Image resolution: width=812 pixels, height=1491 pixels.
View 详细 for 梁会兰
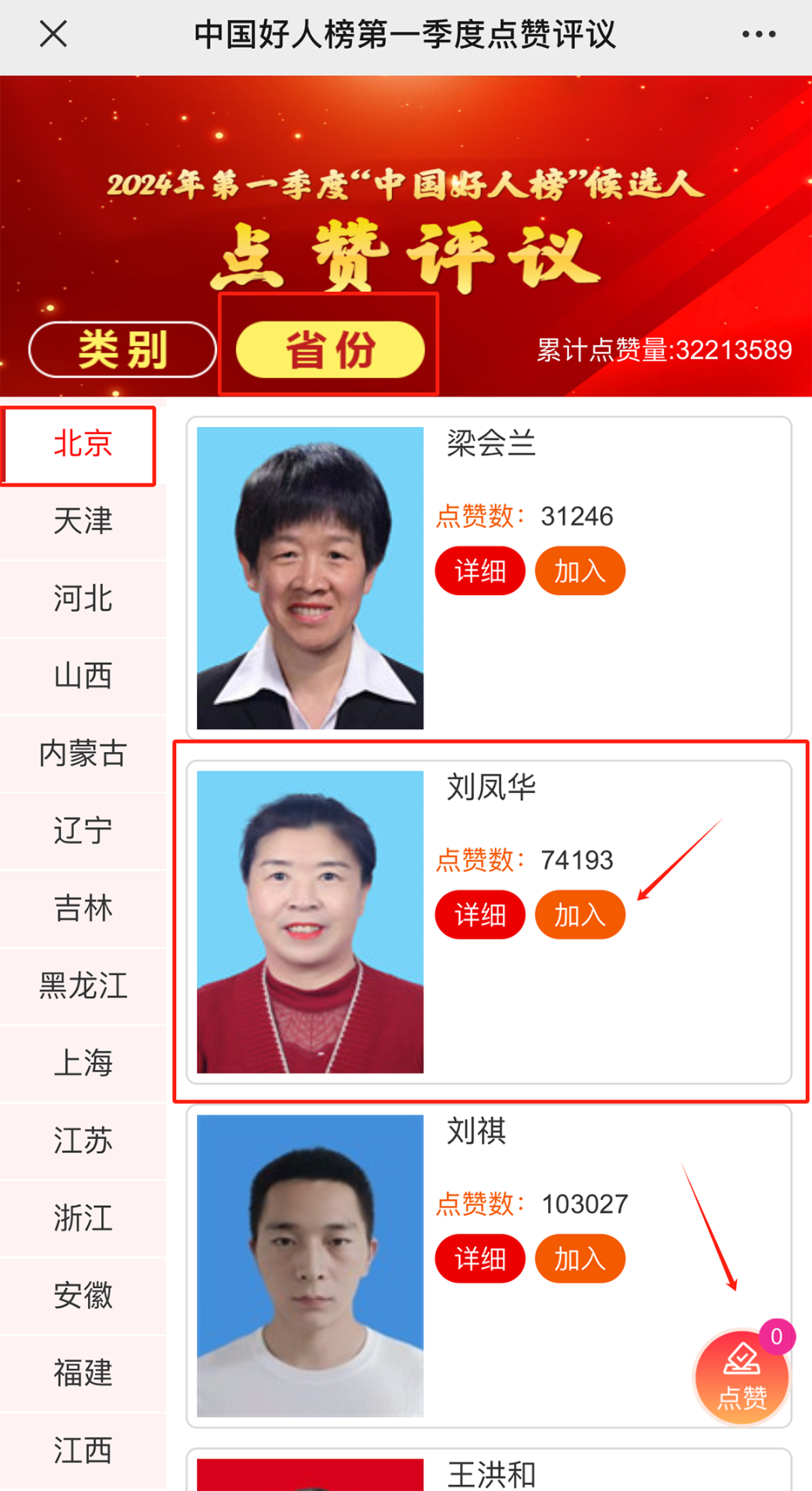tap(480, 571)
